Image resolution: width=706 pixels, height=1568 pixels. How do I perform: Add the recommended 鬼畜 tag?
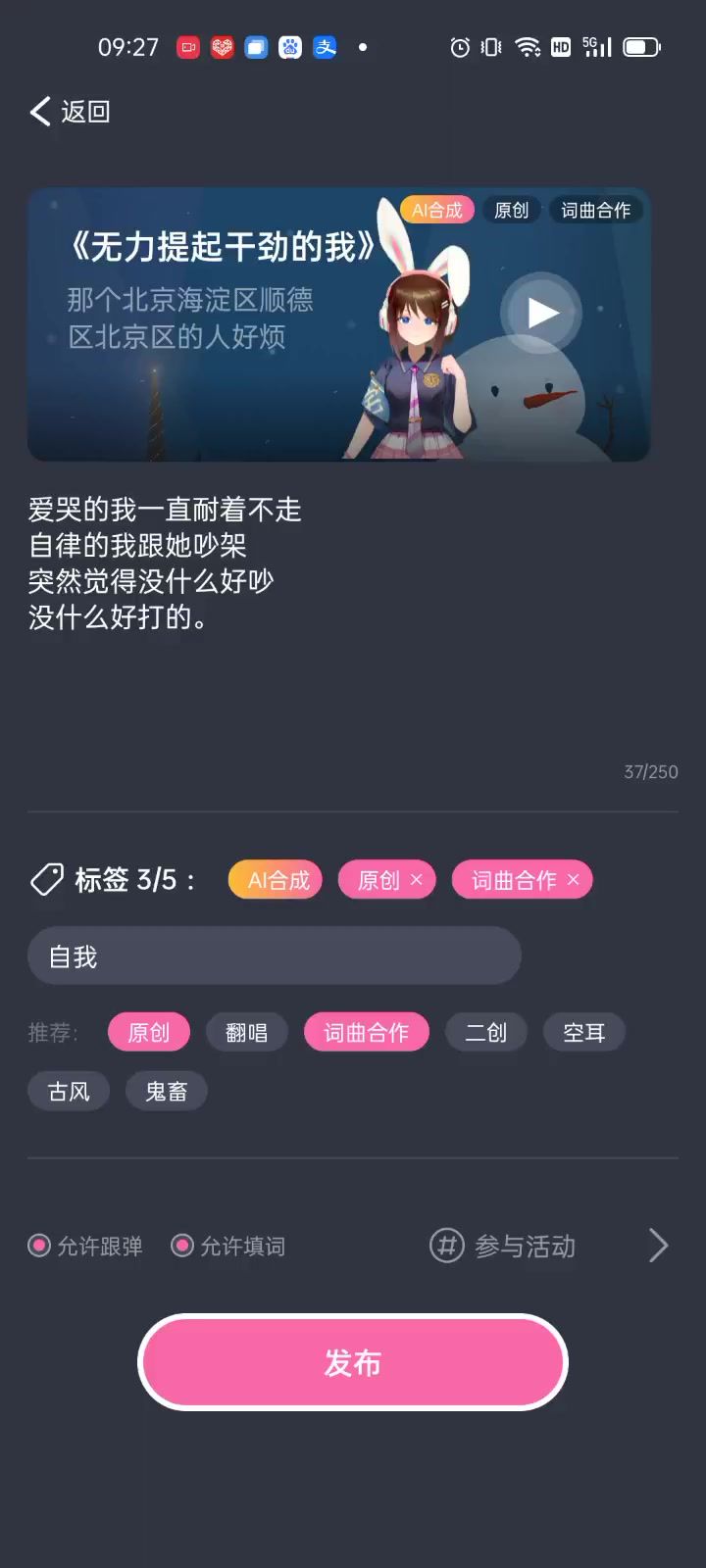(x=166, y=1091)
